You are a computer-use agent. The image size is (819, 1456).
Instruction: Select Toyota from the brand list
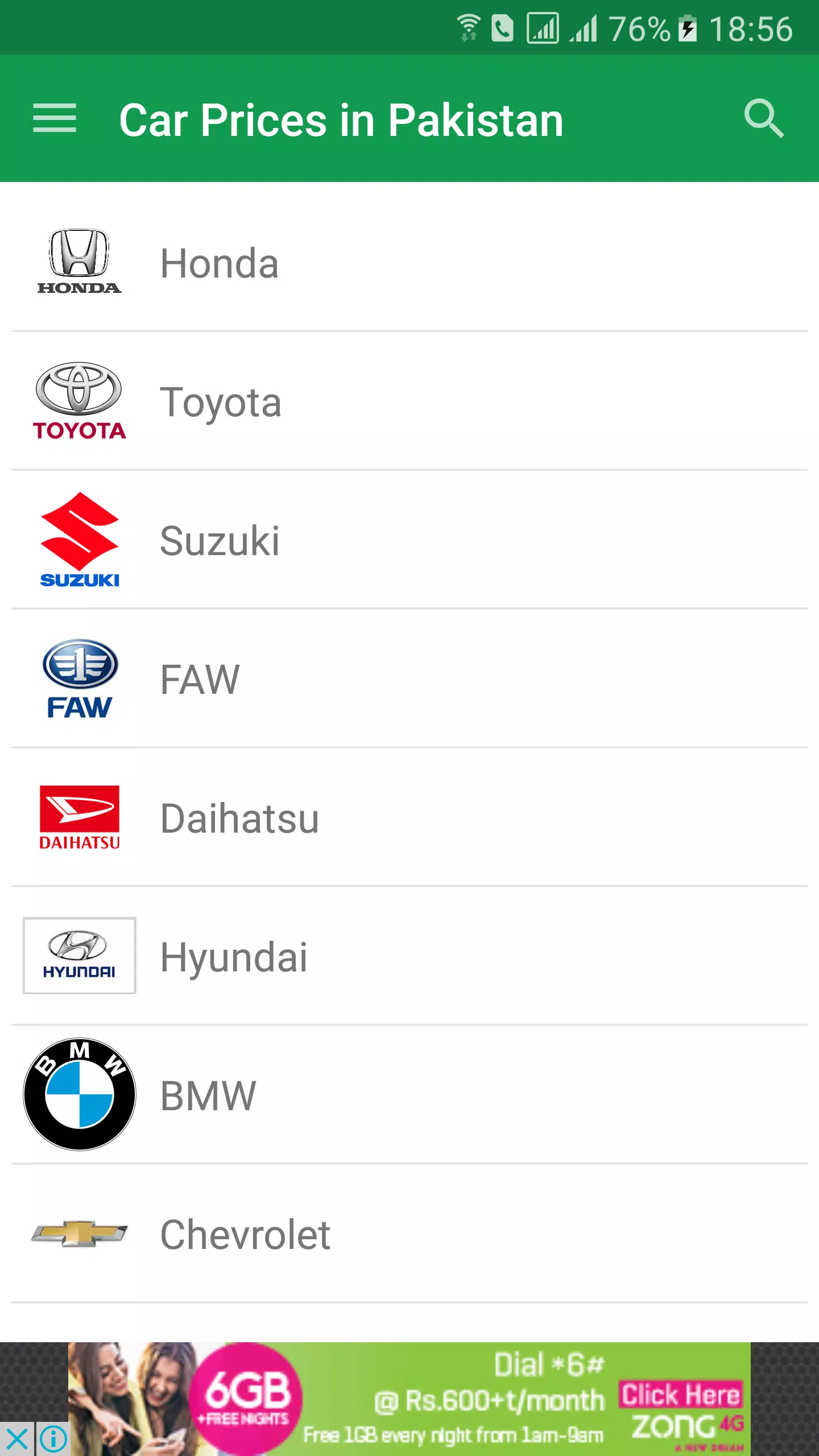tap(409, 401)
